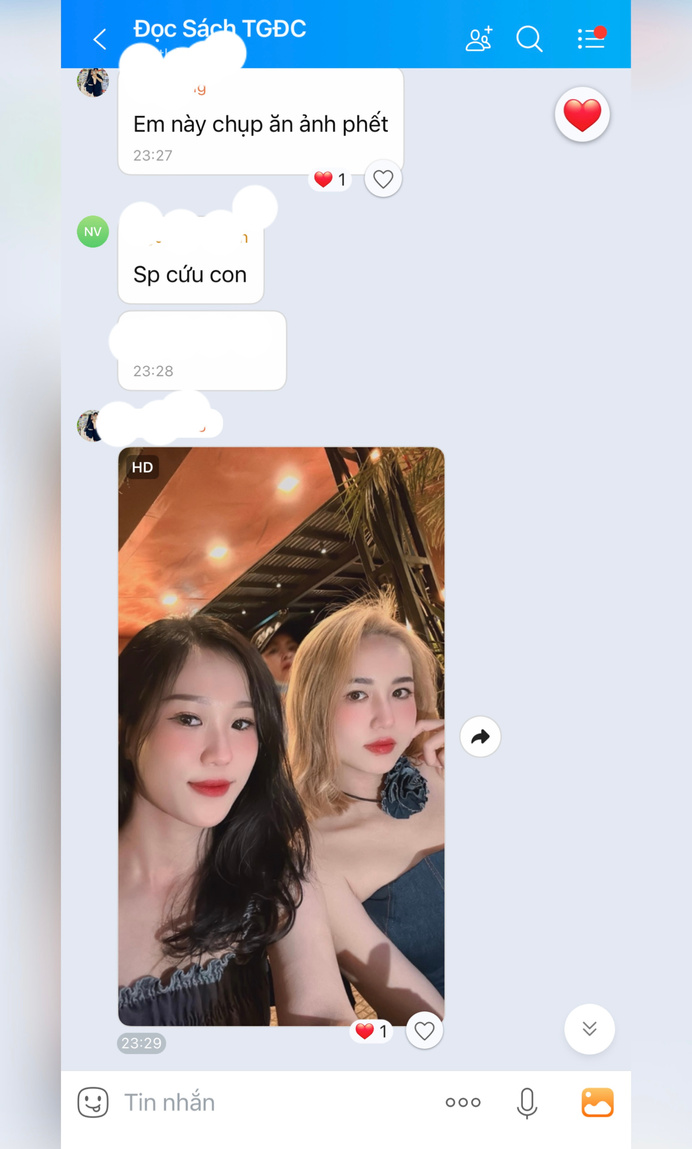Jump to the latest messages

pos(589,1029)
